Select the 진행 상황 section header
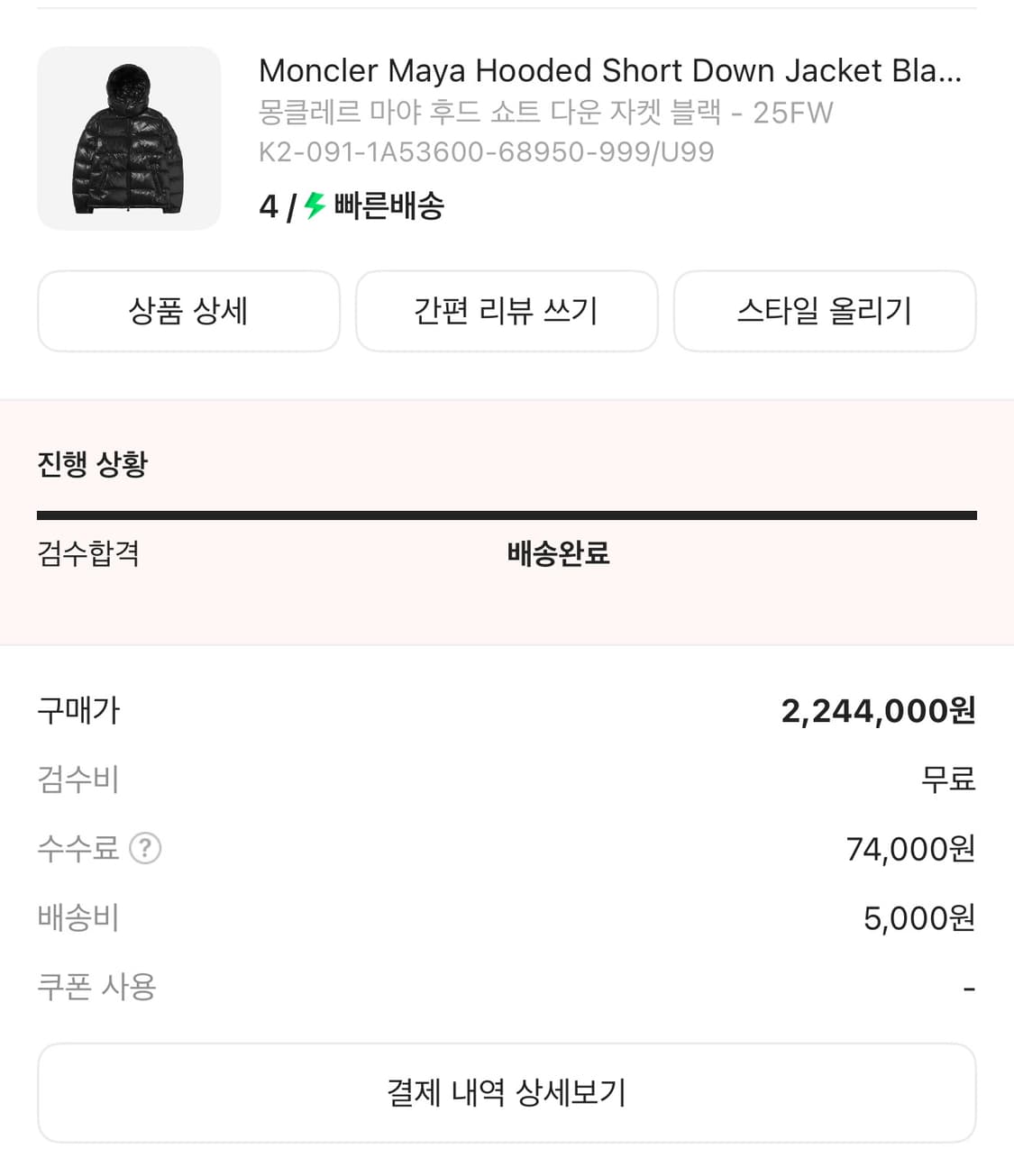 (90, 464)
